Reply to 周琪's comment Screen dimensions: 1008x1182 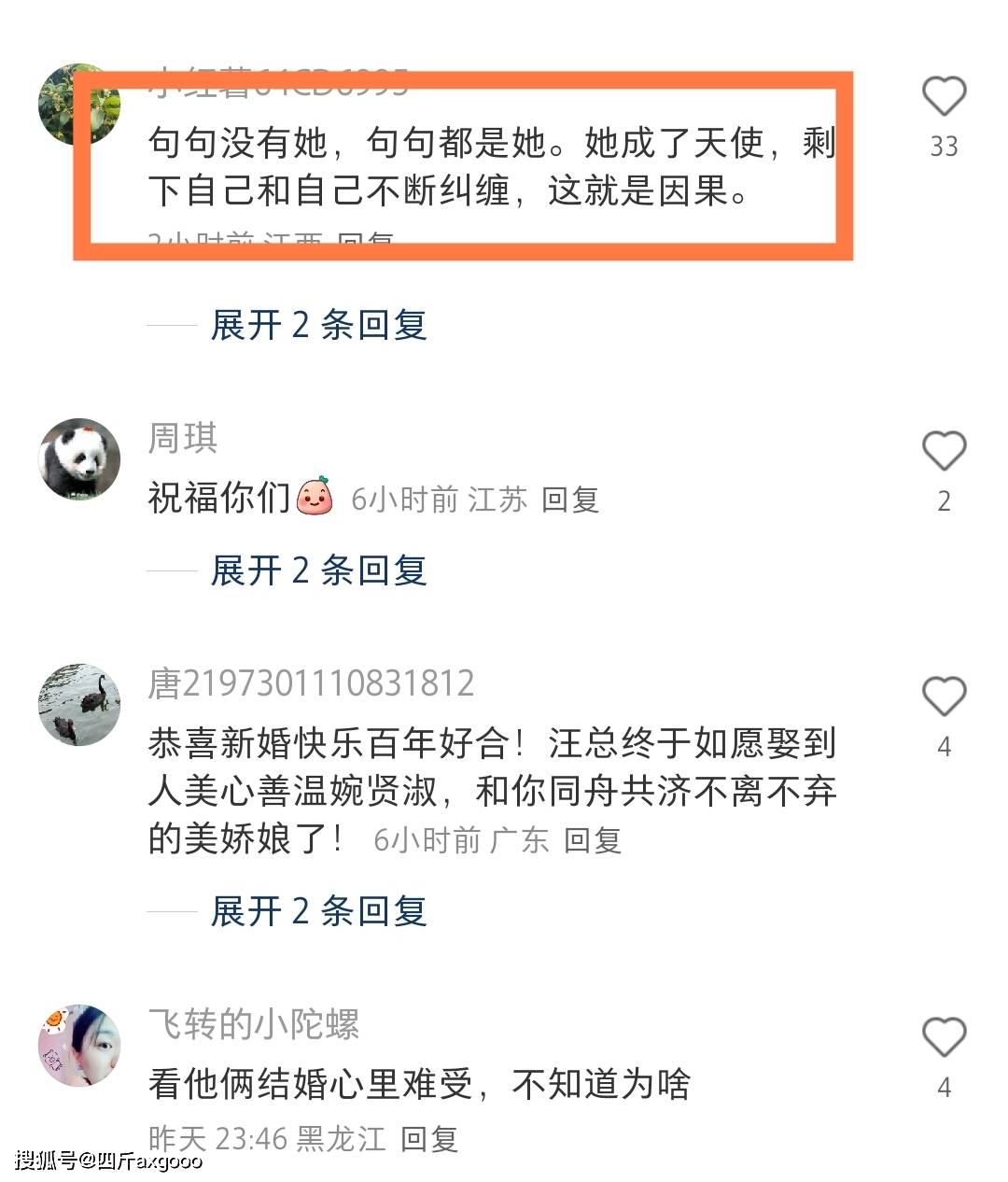point(569,500)
